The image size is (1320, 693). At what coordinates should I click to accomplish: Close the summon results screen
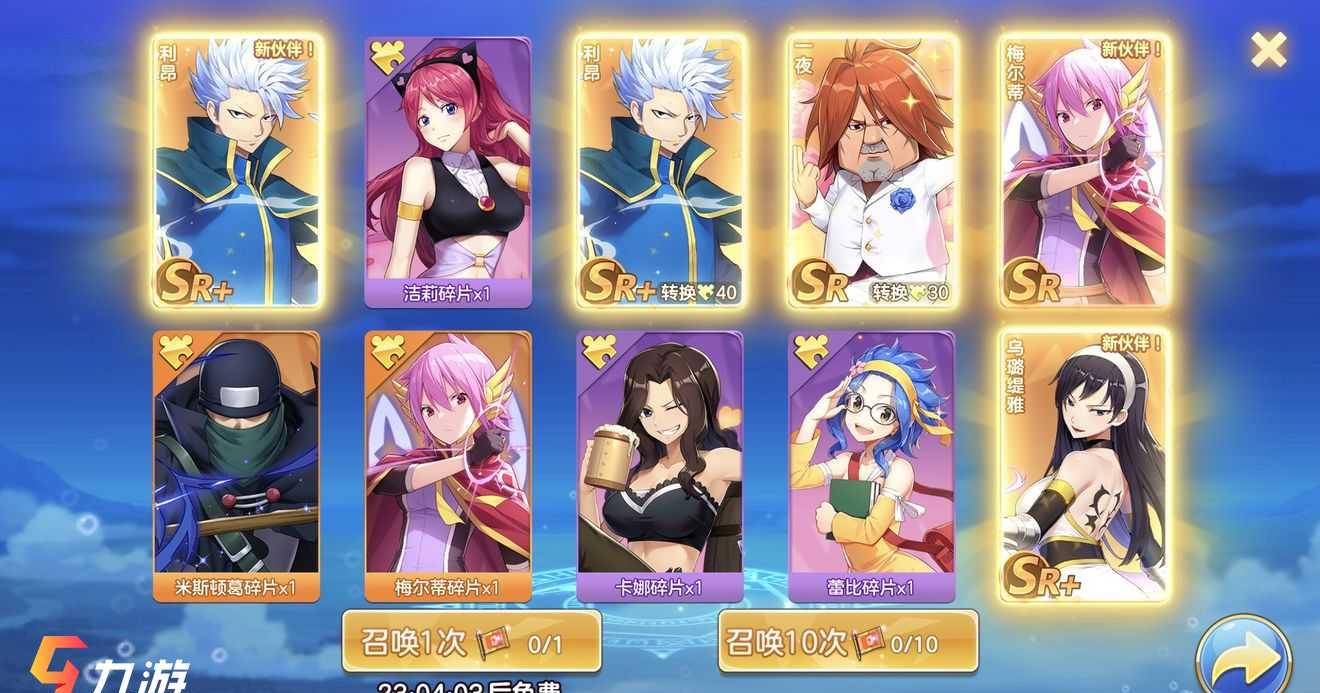(x=1268, y=49)
